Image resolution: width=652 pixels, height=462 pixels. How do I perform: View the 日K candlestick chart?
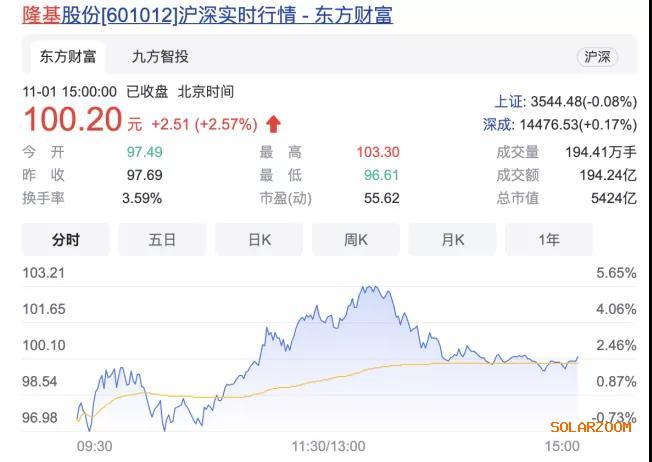(259, 240)
